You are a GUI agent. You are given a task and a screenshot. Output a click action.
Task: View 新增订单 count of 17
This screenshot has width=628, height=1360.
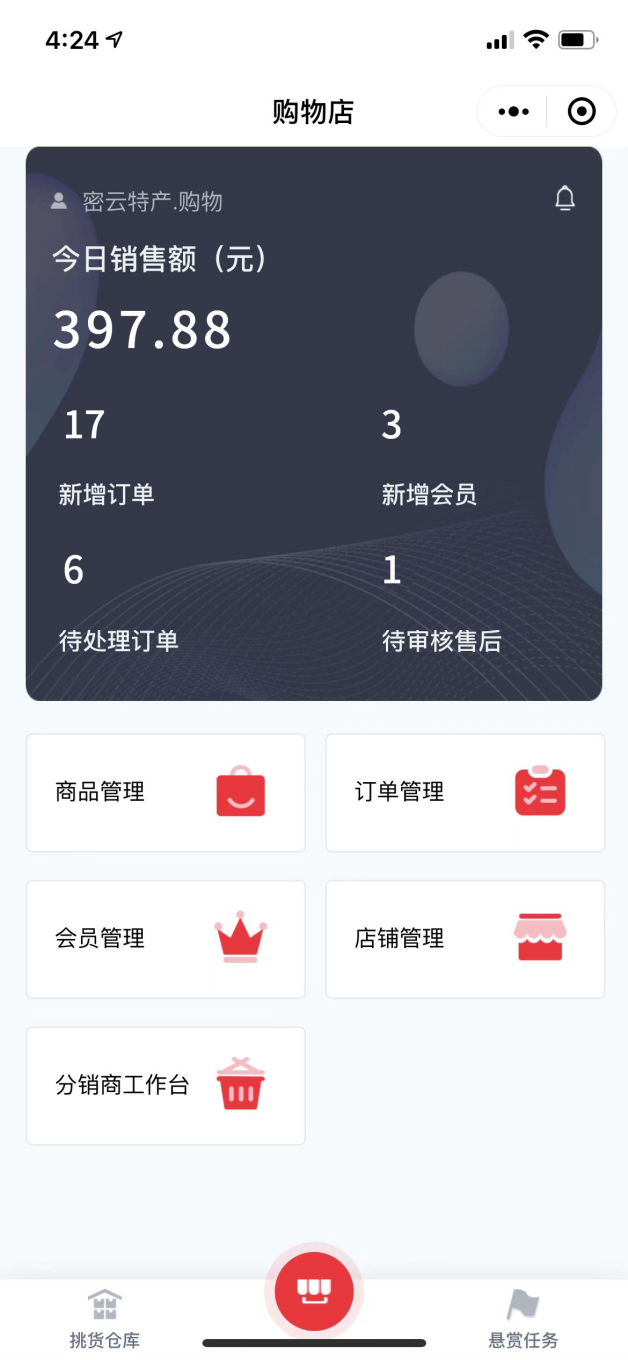coord(105,457)
